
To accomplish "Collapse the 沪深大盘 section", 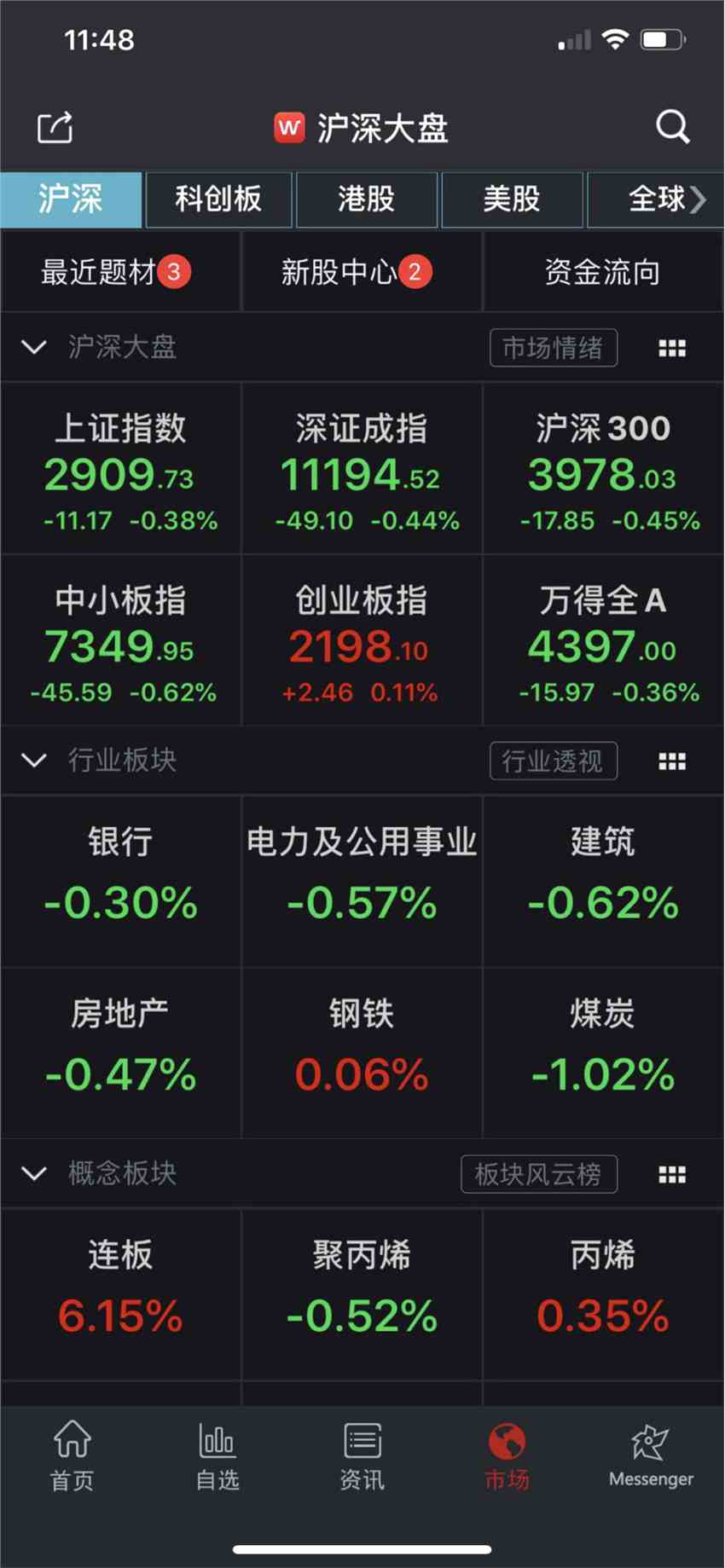I will [34, 347].
